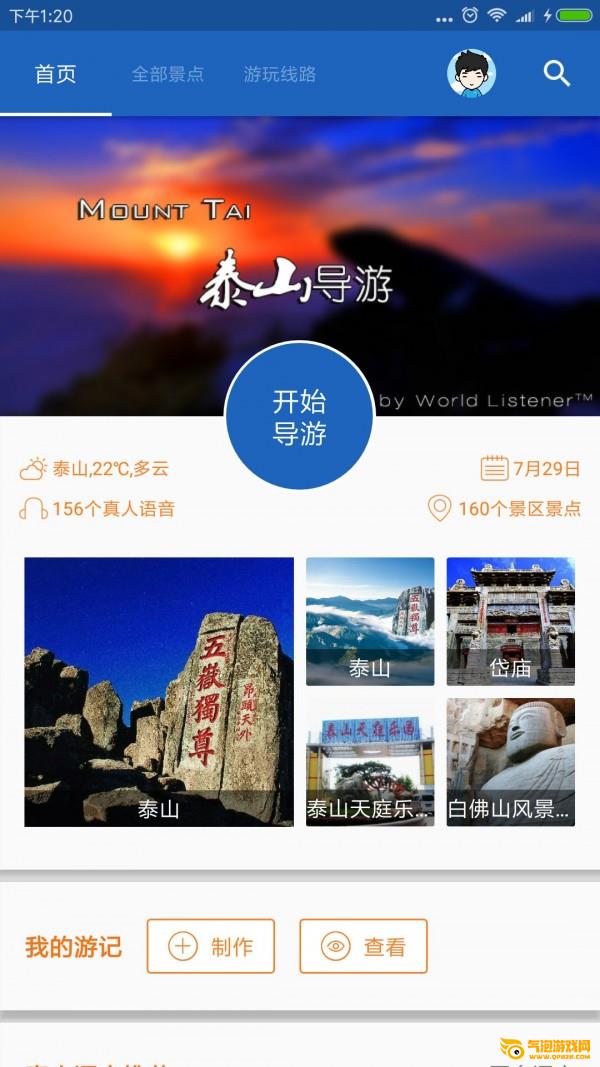Open the 白佛山风景区 tile
Image resolution: width=600 pixels, height=1067 pixels.
511,762
